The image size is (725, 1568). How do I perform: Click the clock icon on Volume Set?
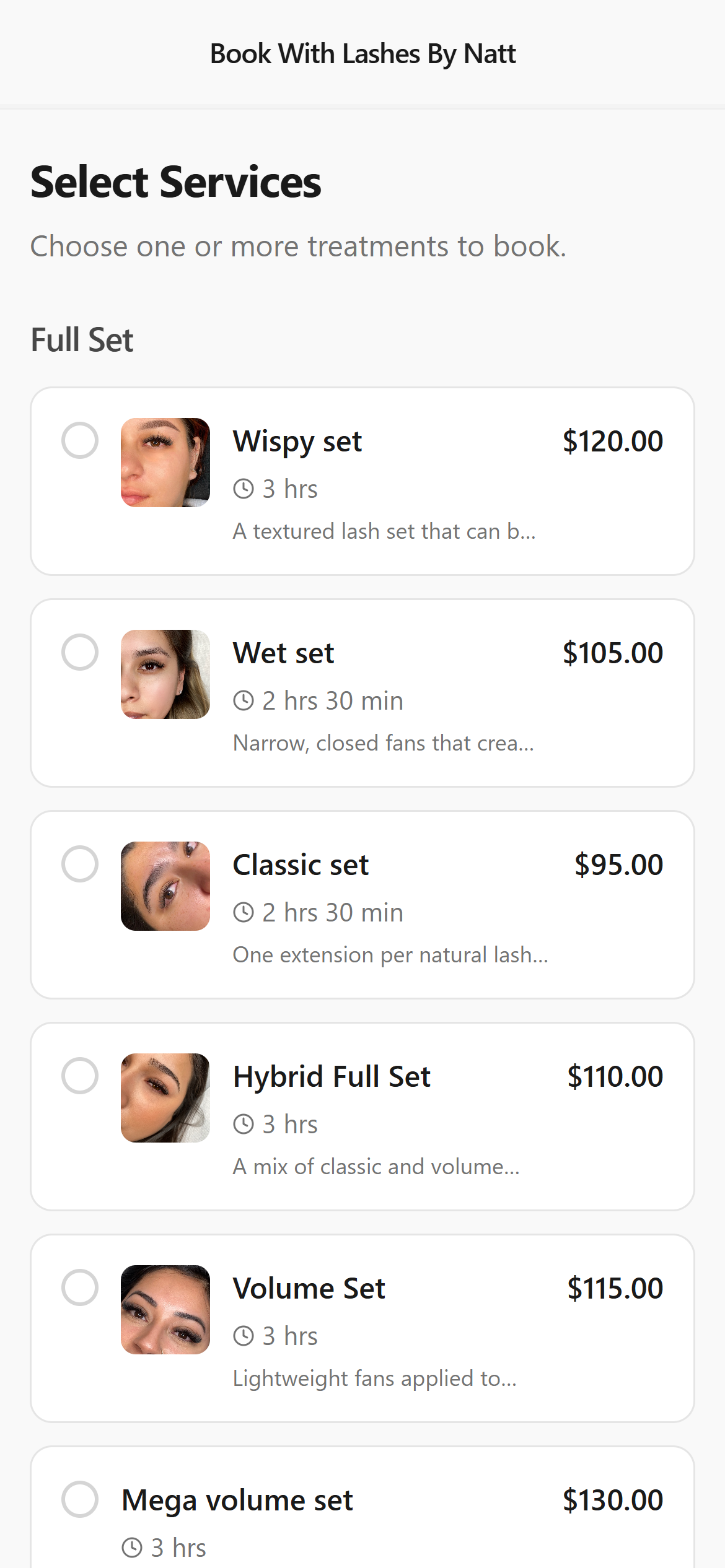[x=244, y=1336]
